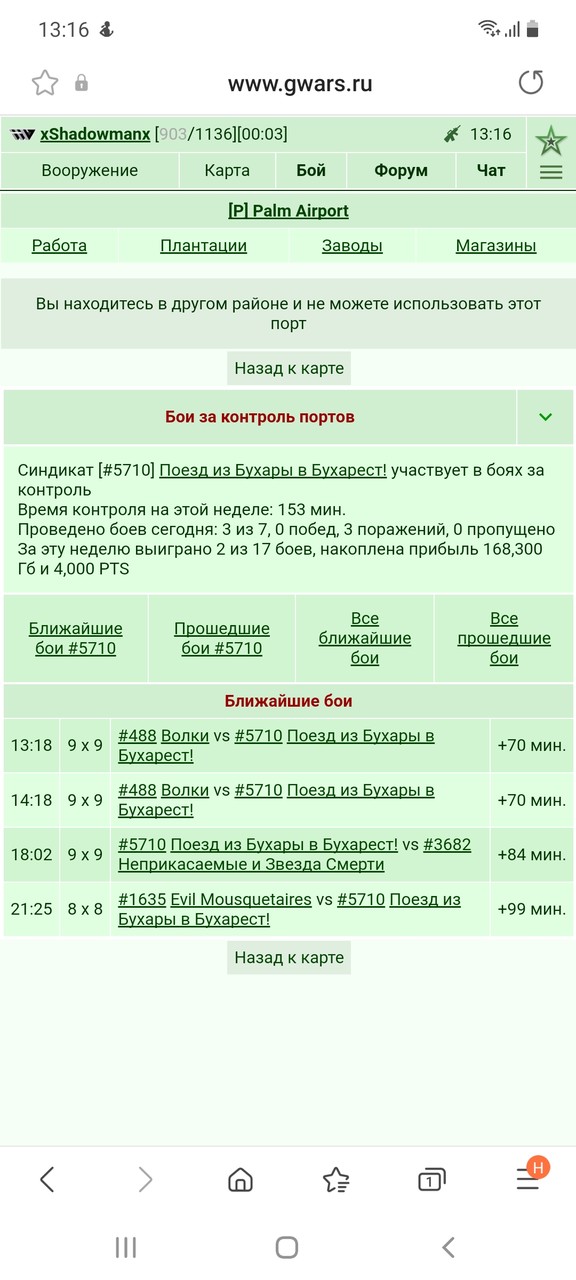Open the Вооружение section
Image resolution: width=576 pixels, height=1280 pixels.
[90, 170]
